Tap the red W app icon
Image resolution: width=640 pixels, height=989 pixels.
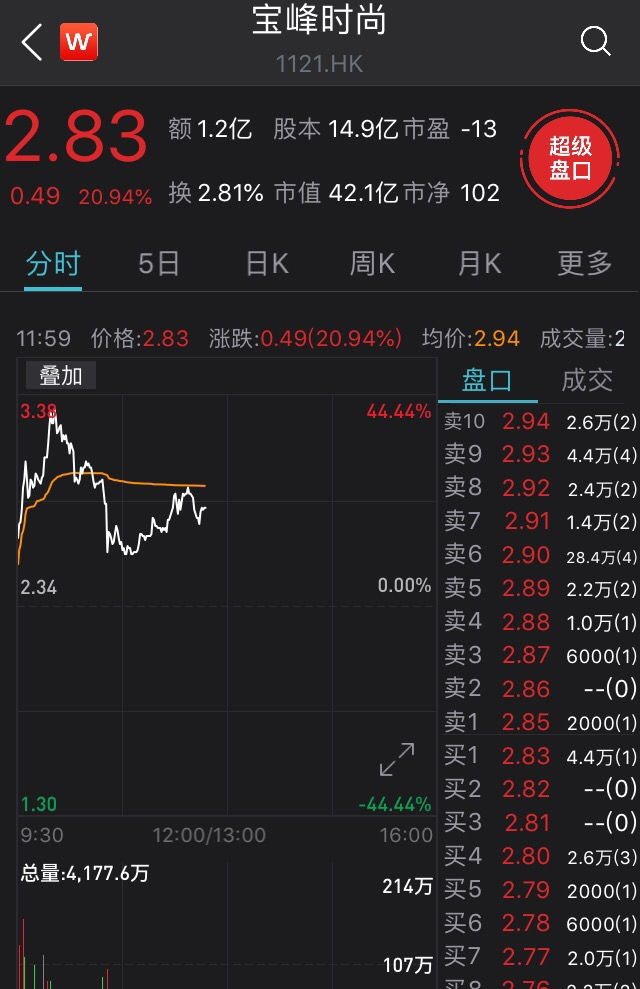pos(78,43)
